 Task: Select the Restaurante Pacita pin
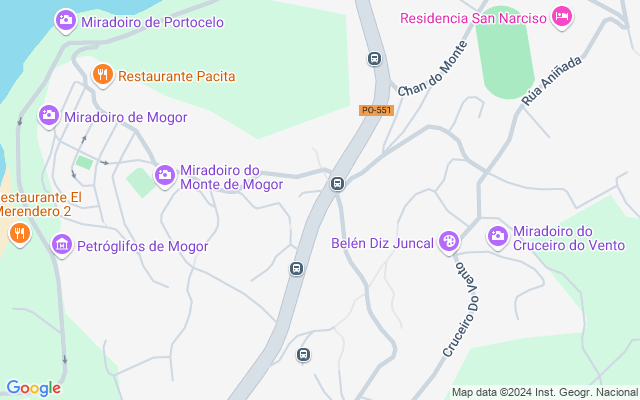(102, 75)
